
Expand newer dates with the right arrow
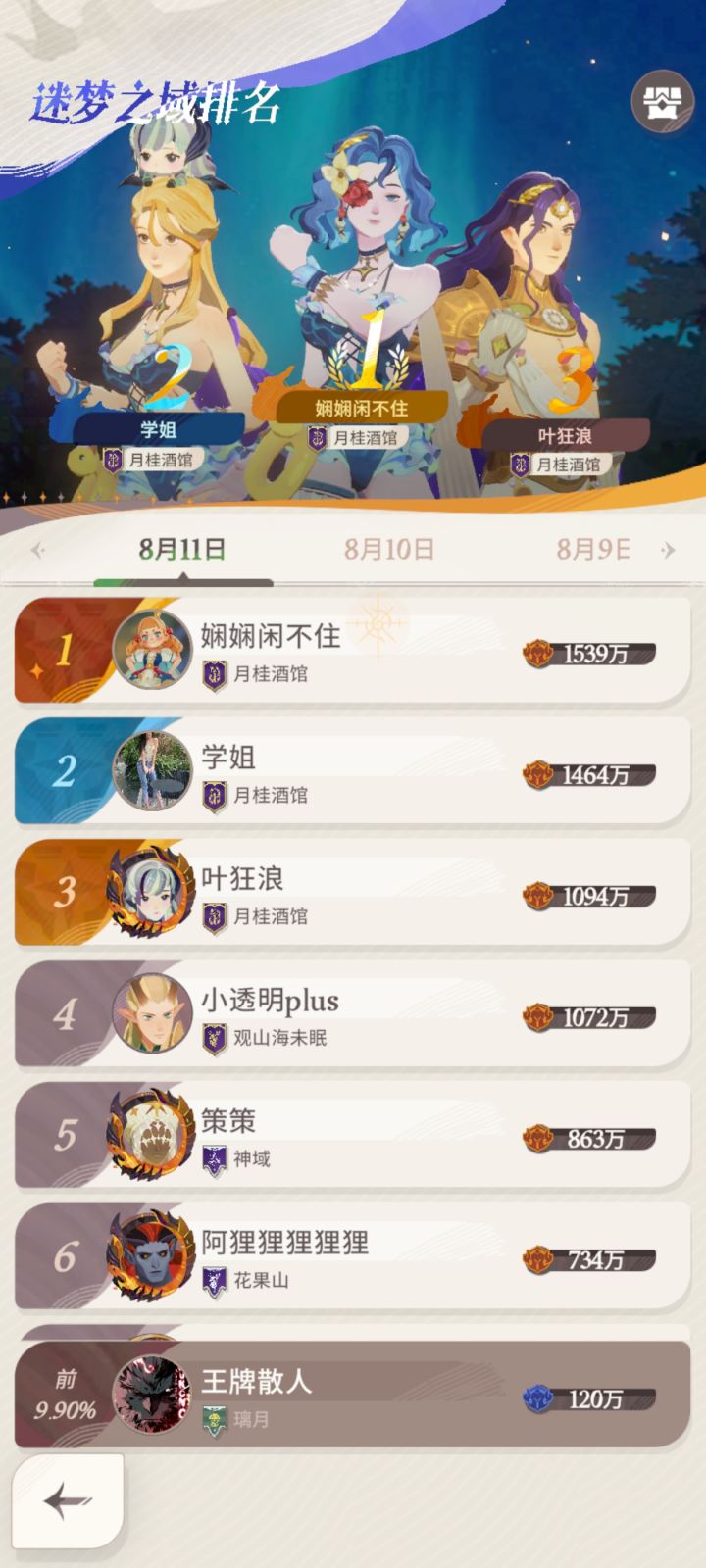click(x=671, y=550)
